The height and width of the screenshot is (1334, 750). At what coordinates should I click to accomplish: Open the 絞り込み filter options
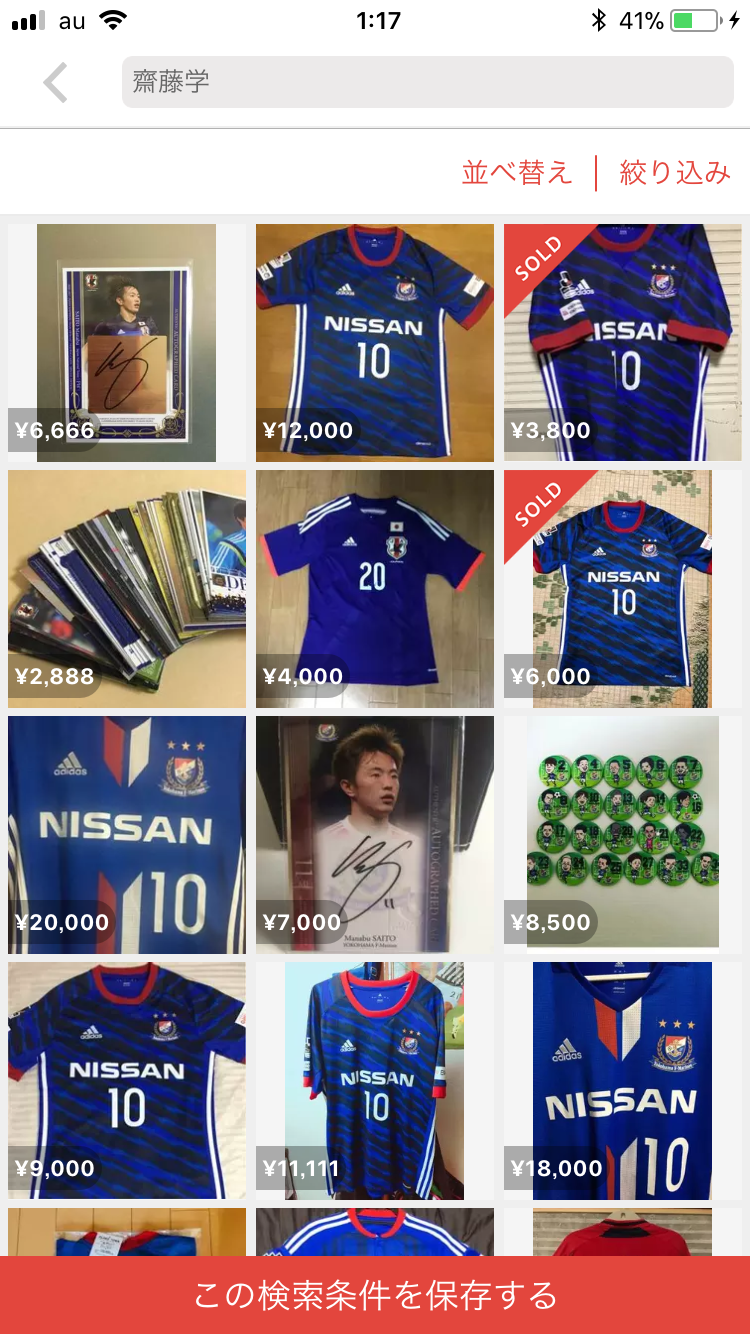pos(675,172)
